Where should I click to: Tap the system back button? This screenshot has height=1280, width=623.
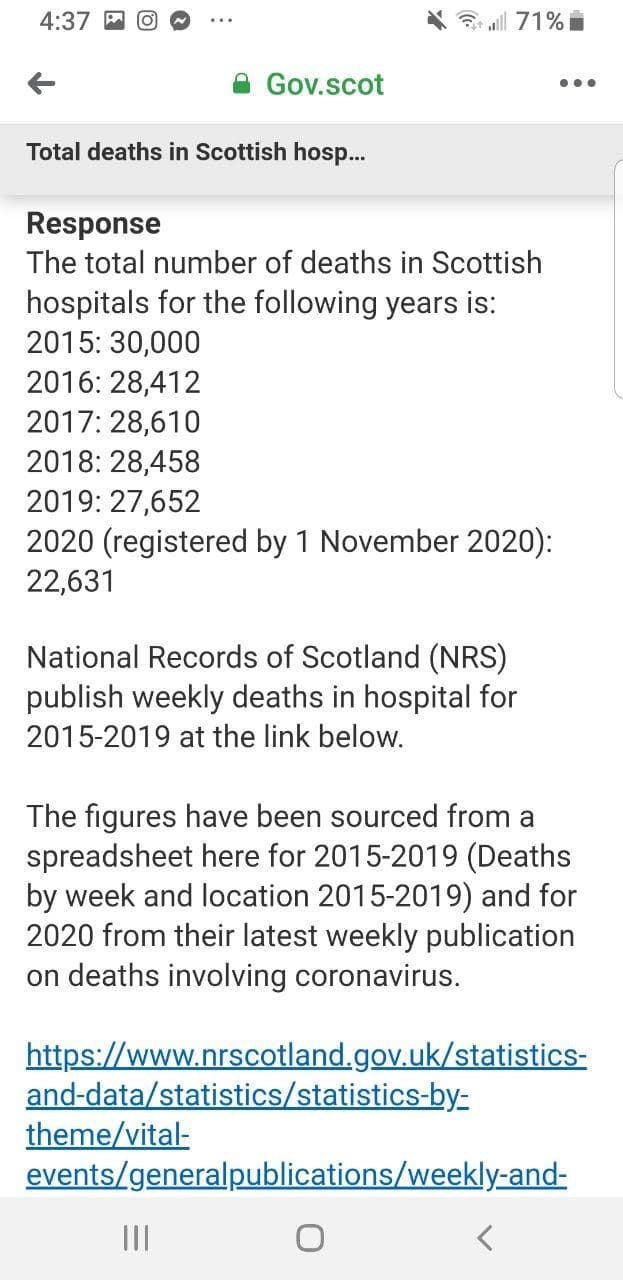[485, 1238]
